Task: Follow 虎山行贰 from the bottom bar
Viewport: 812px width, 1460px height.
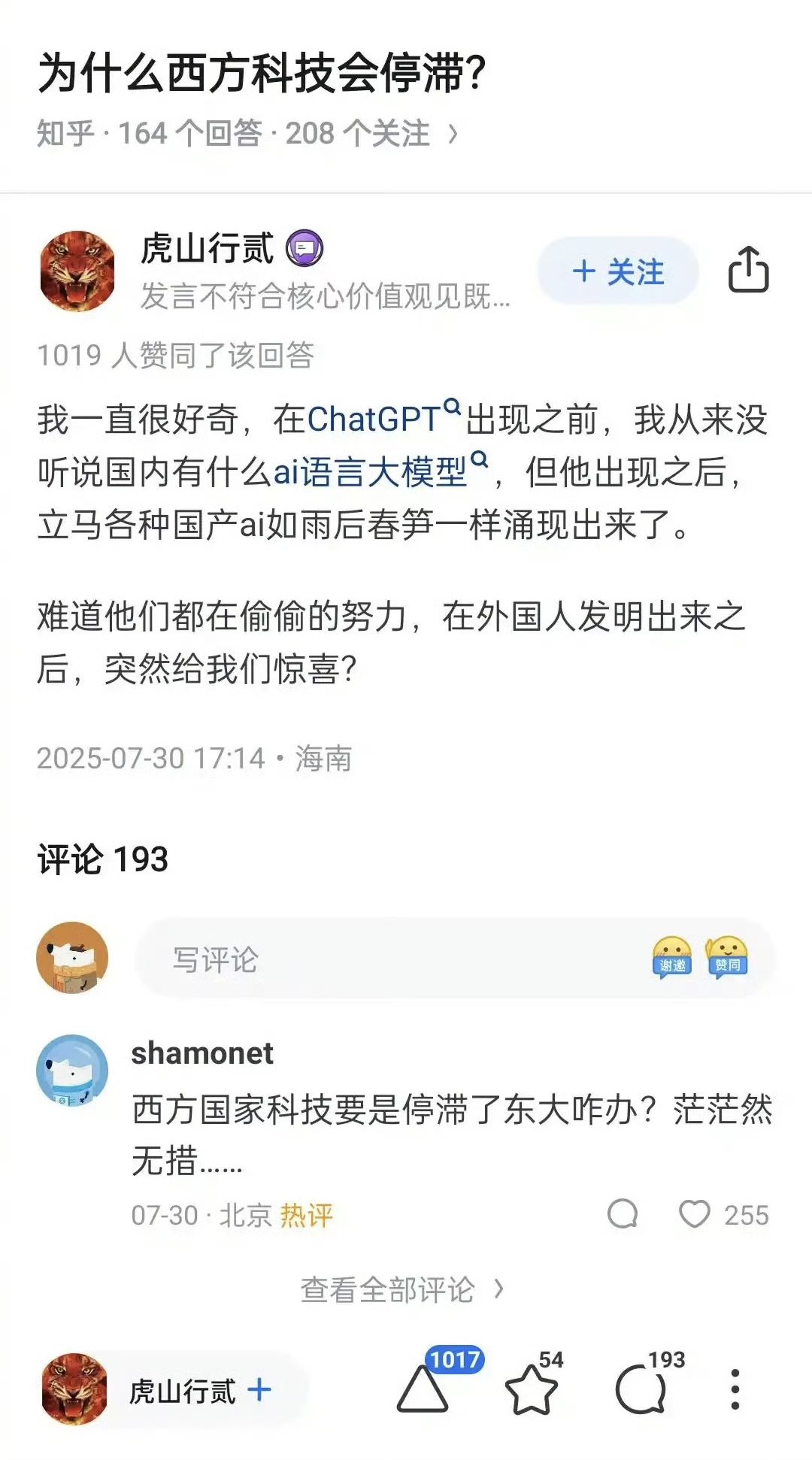Action: tap(259, 1390)
